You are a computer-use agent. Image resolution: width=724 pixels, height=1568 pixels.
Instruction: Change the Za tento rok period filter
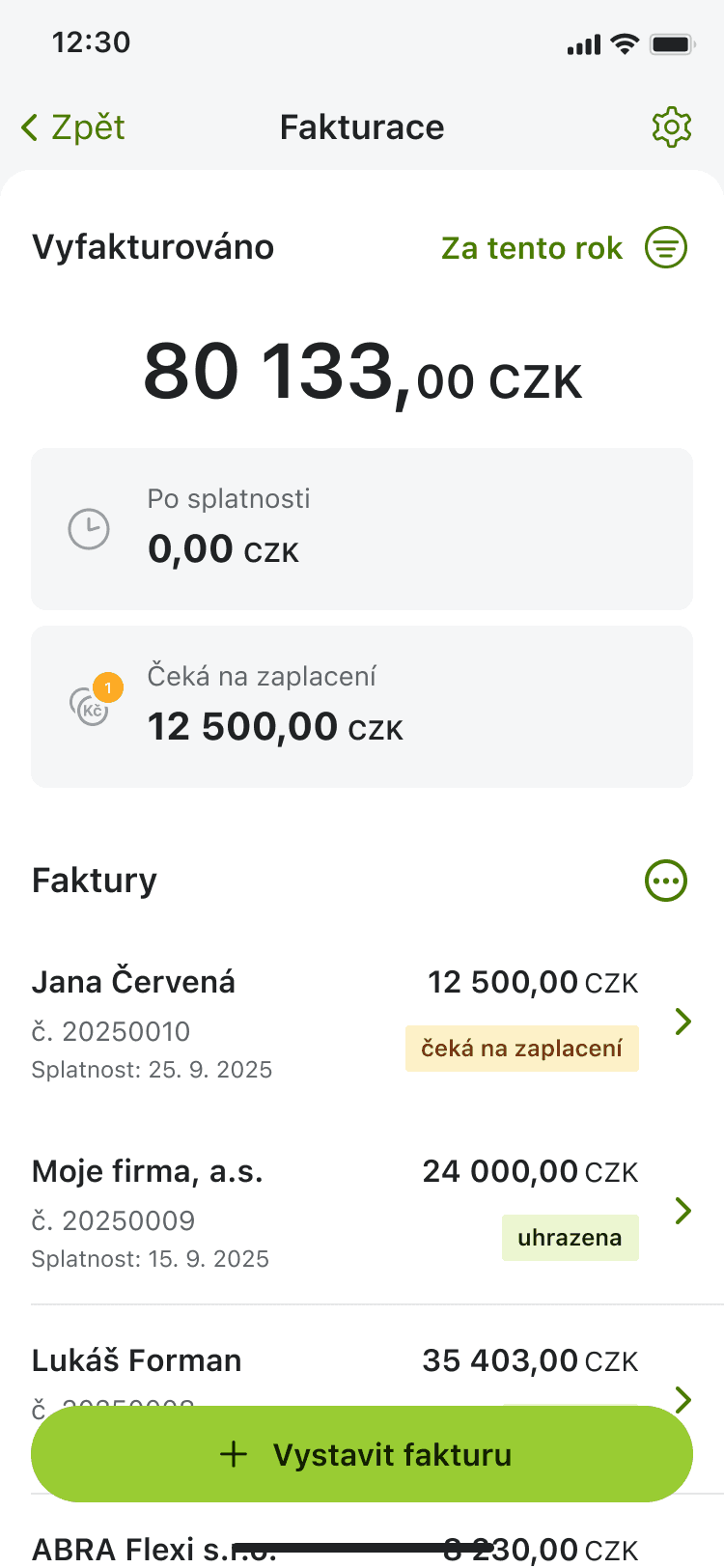click(x=532, y=247)
